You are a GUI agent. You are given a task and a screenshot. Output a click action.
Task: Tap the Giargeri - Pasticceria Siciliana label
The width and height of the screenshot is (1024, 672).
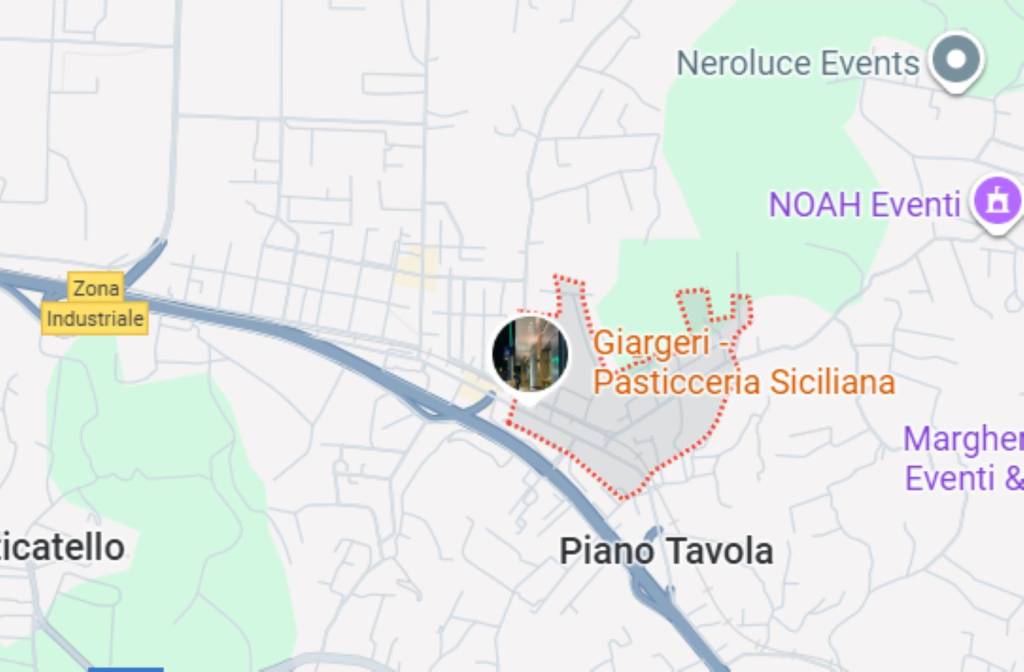click(x=742, y=363)
